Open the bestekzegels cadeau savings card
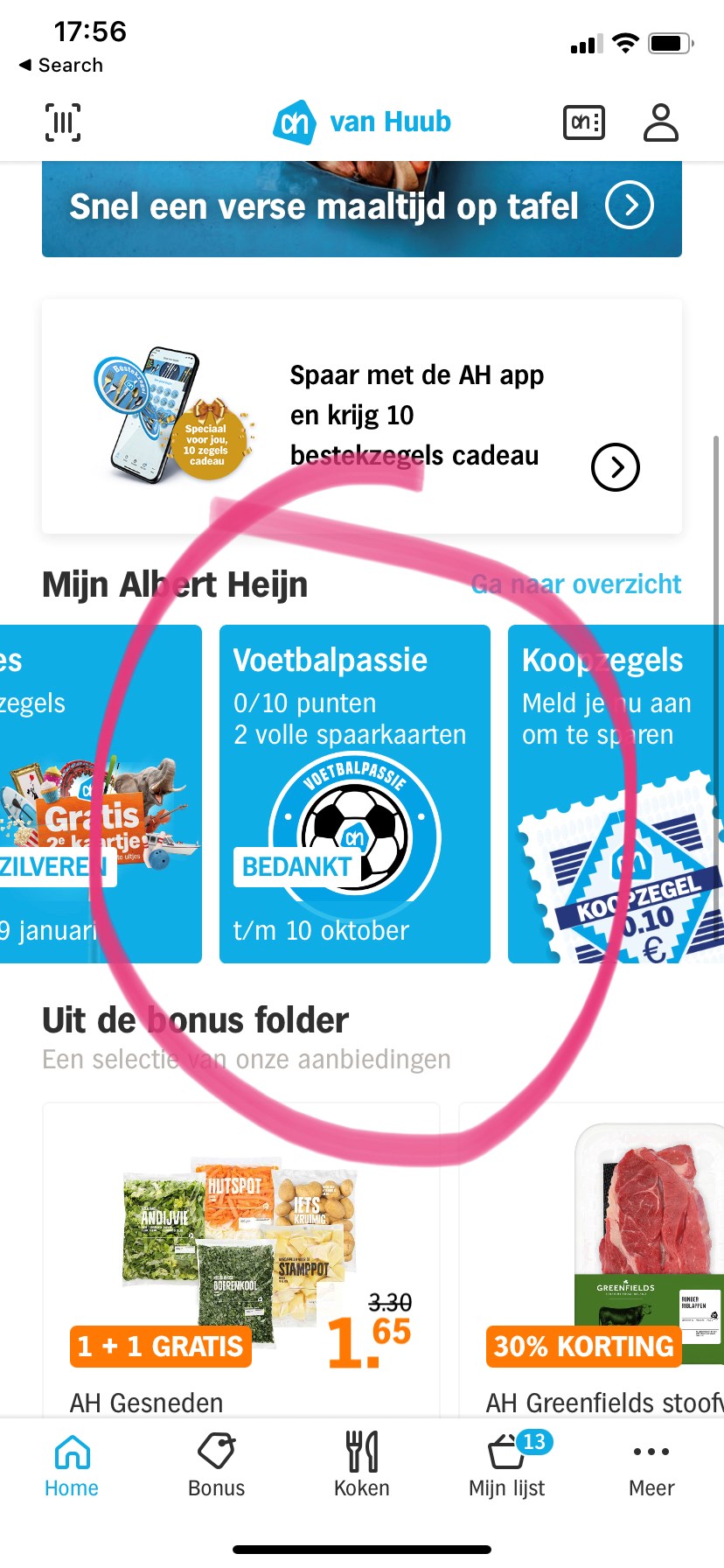This screenshot has width=724, height=1568. click(361, 416)
